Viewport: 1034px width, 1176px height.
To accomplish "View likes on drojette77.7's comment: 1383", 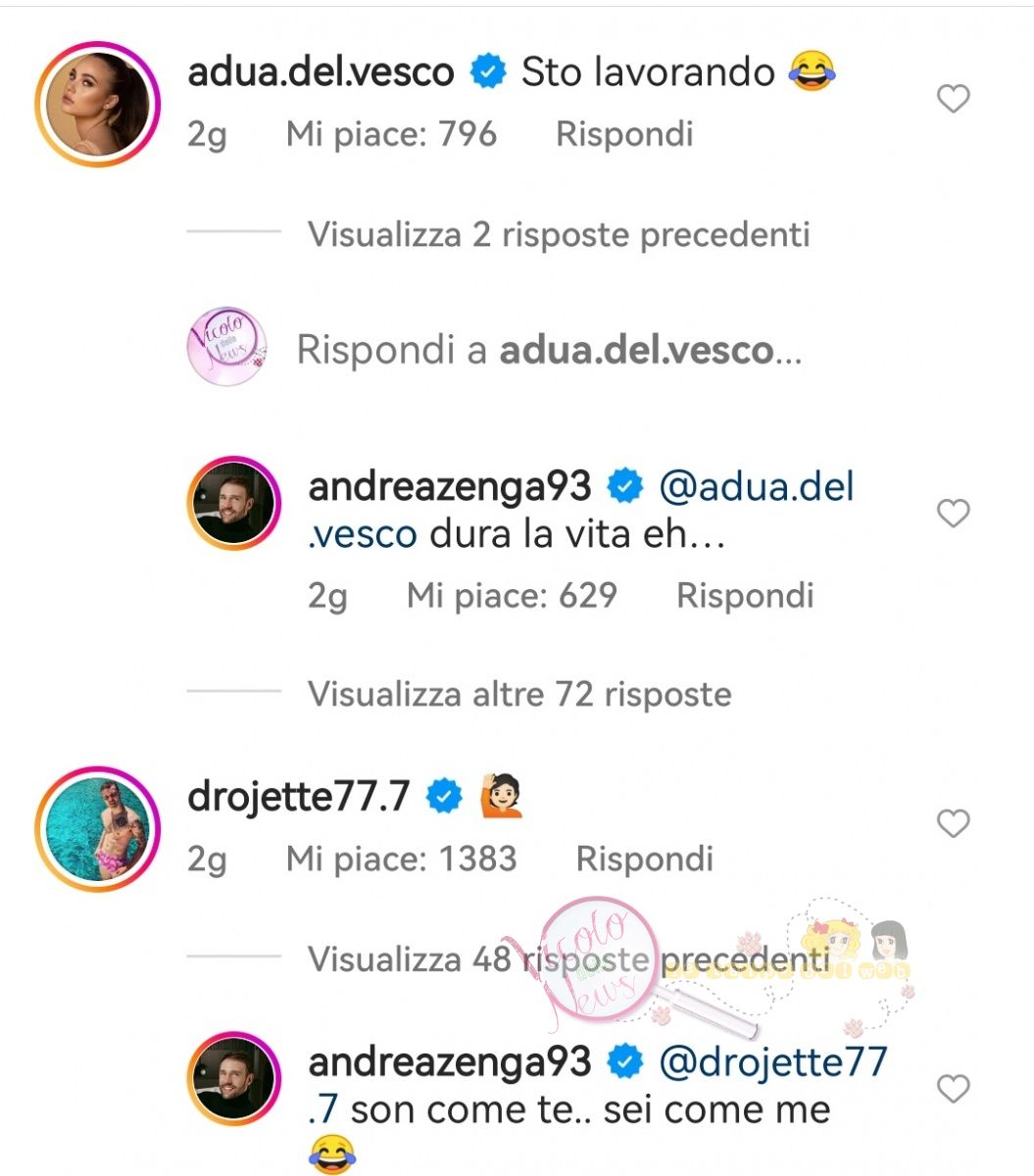I will click(401, 858).
